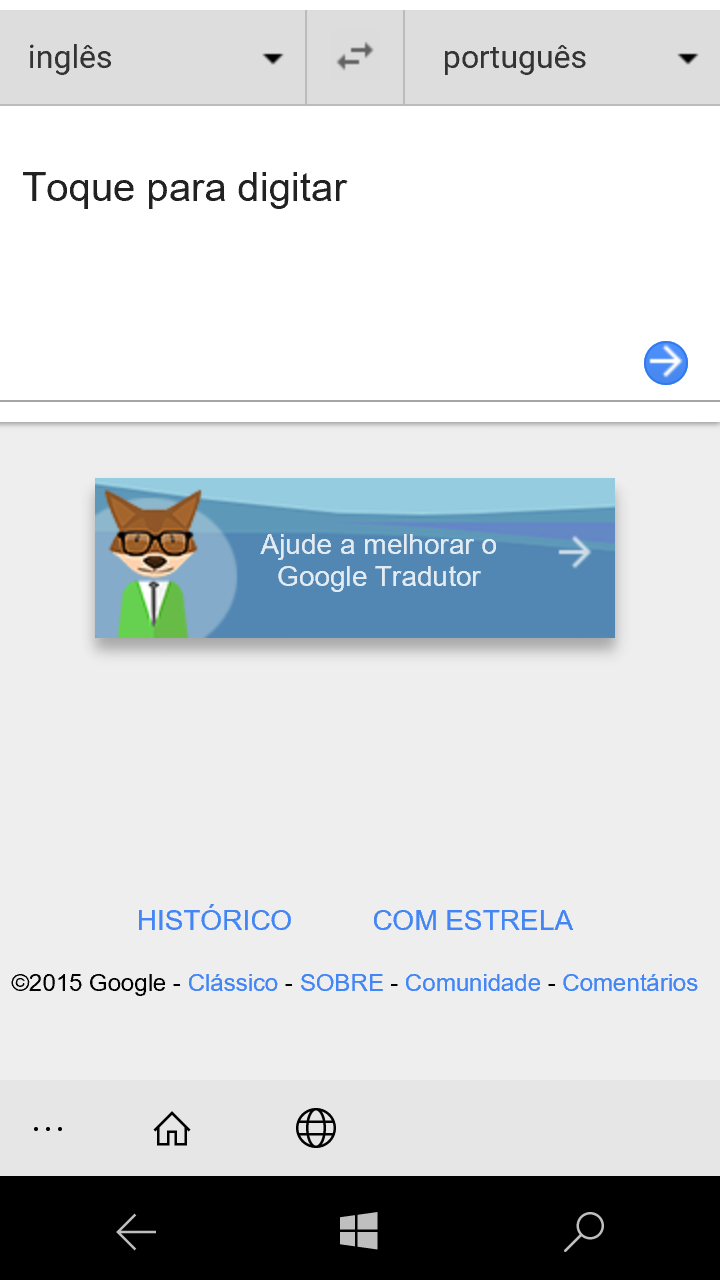The width and height of the screenshot is (720, 1280).
Task: Switch to the Clássico version link
Action: [233, 983]
